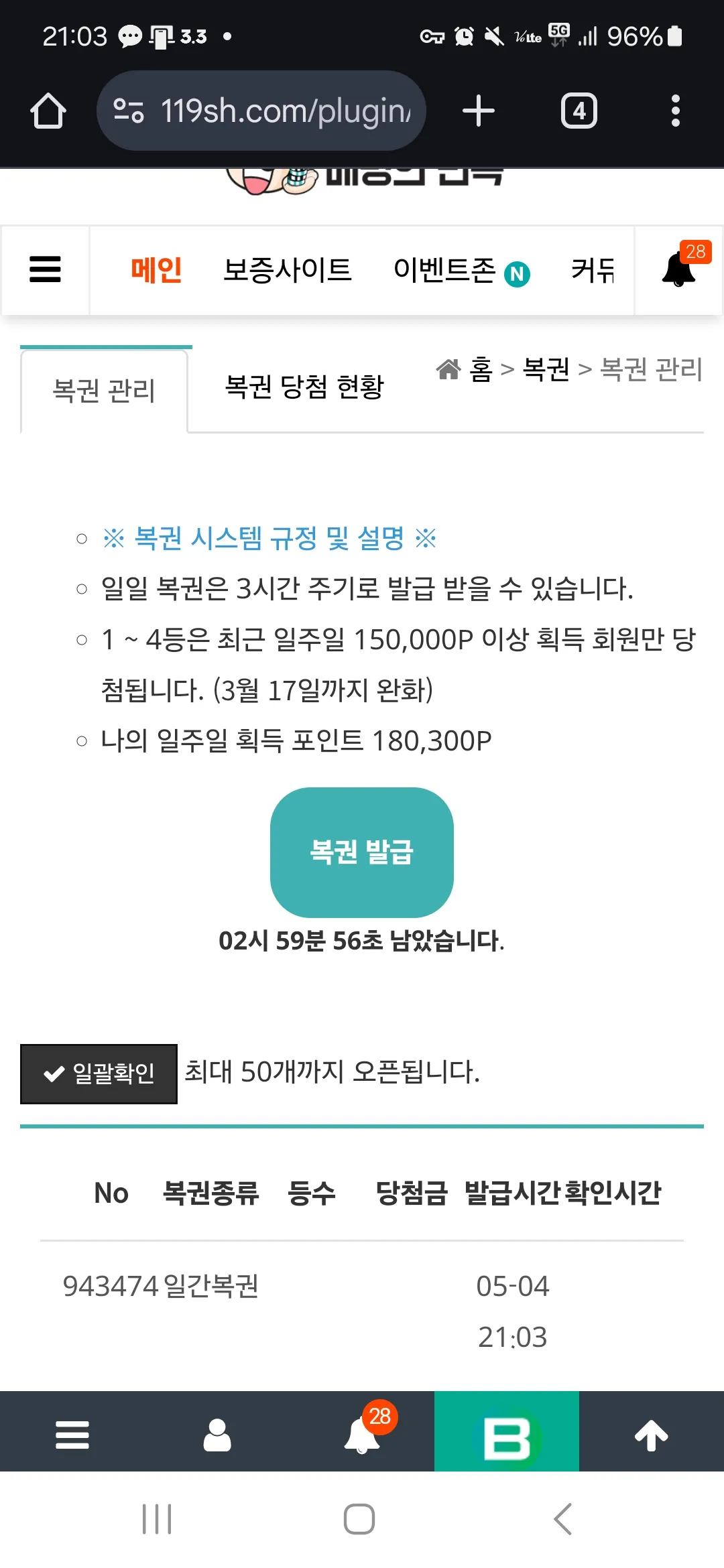Open the browser overflow menu
Viewport: 724px width, 1568px height.
tap(675, 111)
